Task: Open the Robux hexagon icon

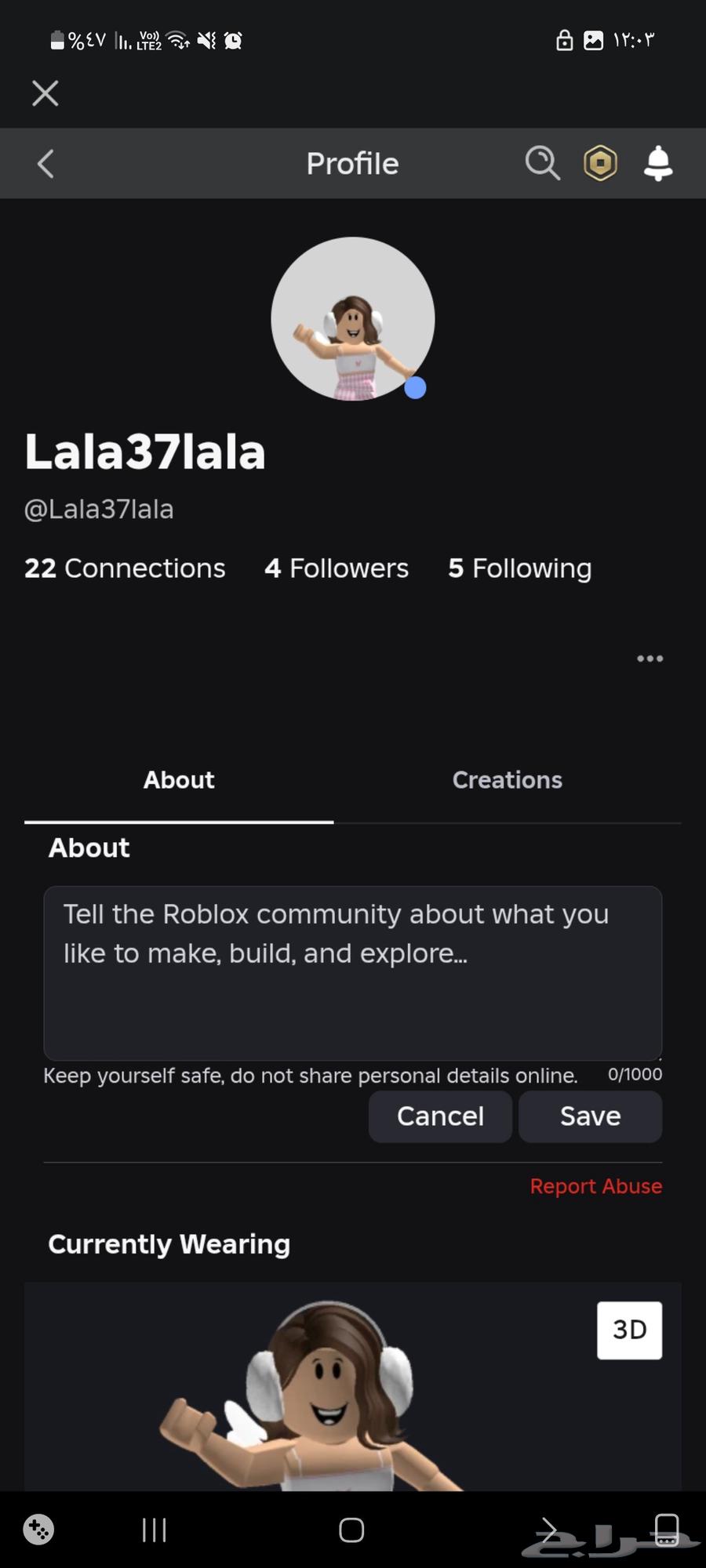Action: pyautogui.click(x=600, y=163)
